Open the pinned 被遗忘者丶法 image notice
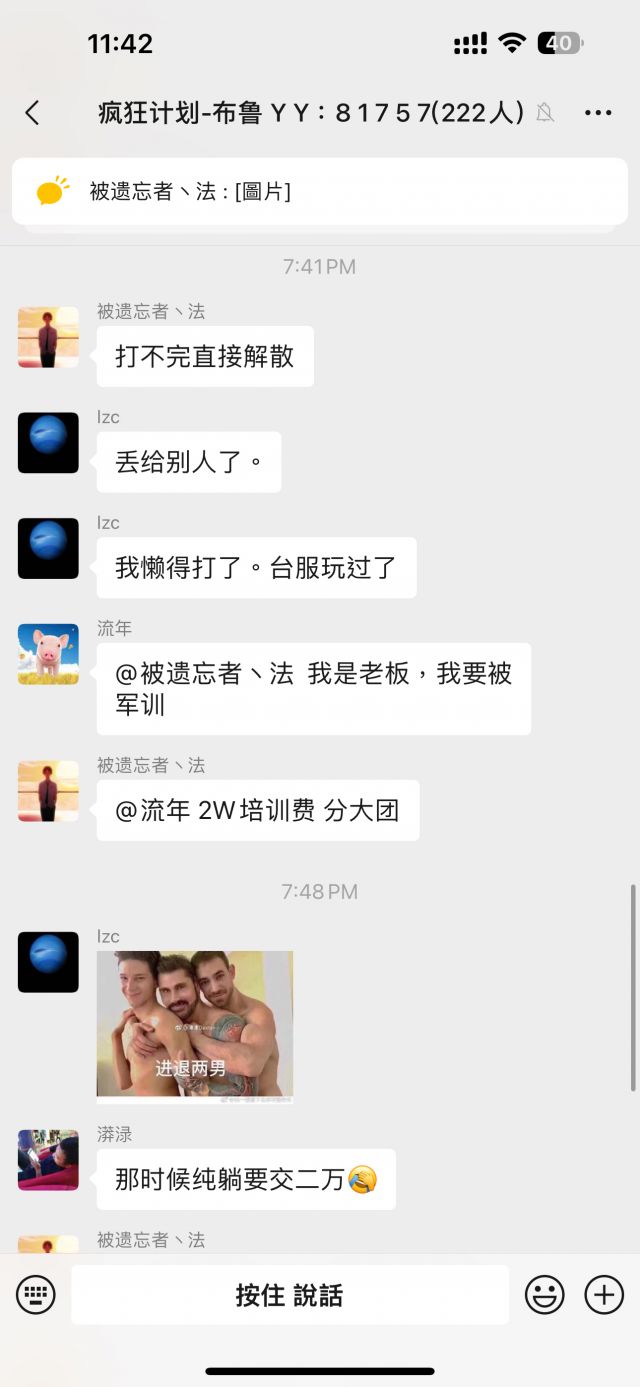640x1387 pixels. pos(320,191)
